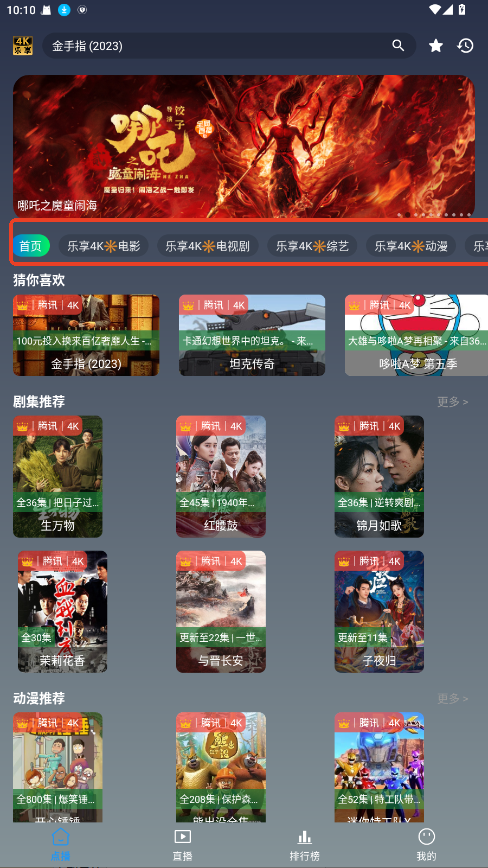Select the 乐享4K电视剧 category chip
Screen dimensions: 488x868
click(207, 246)
